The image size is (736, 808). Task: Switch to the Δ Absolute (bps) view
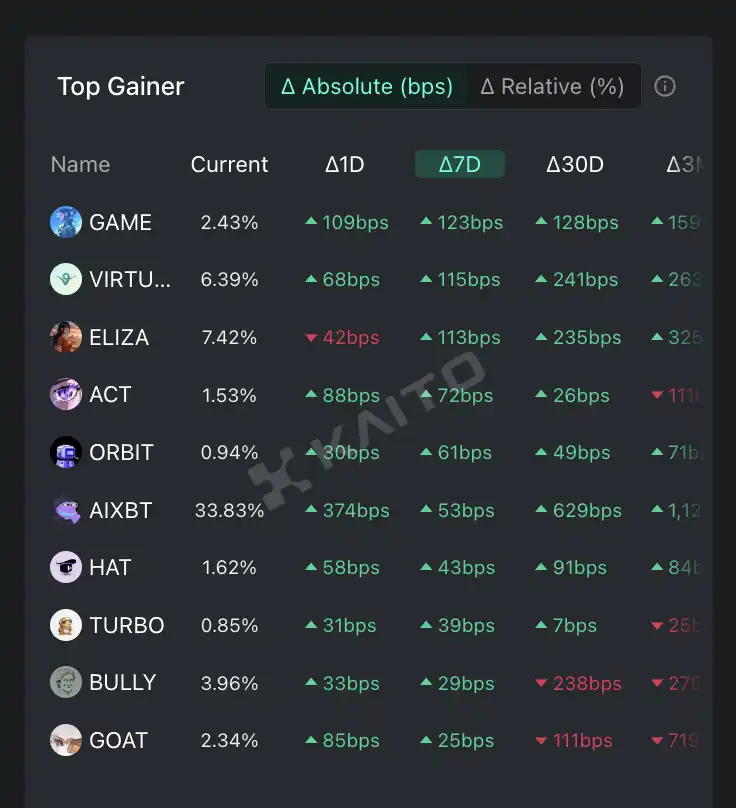[366, 87]
